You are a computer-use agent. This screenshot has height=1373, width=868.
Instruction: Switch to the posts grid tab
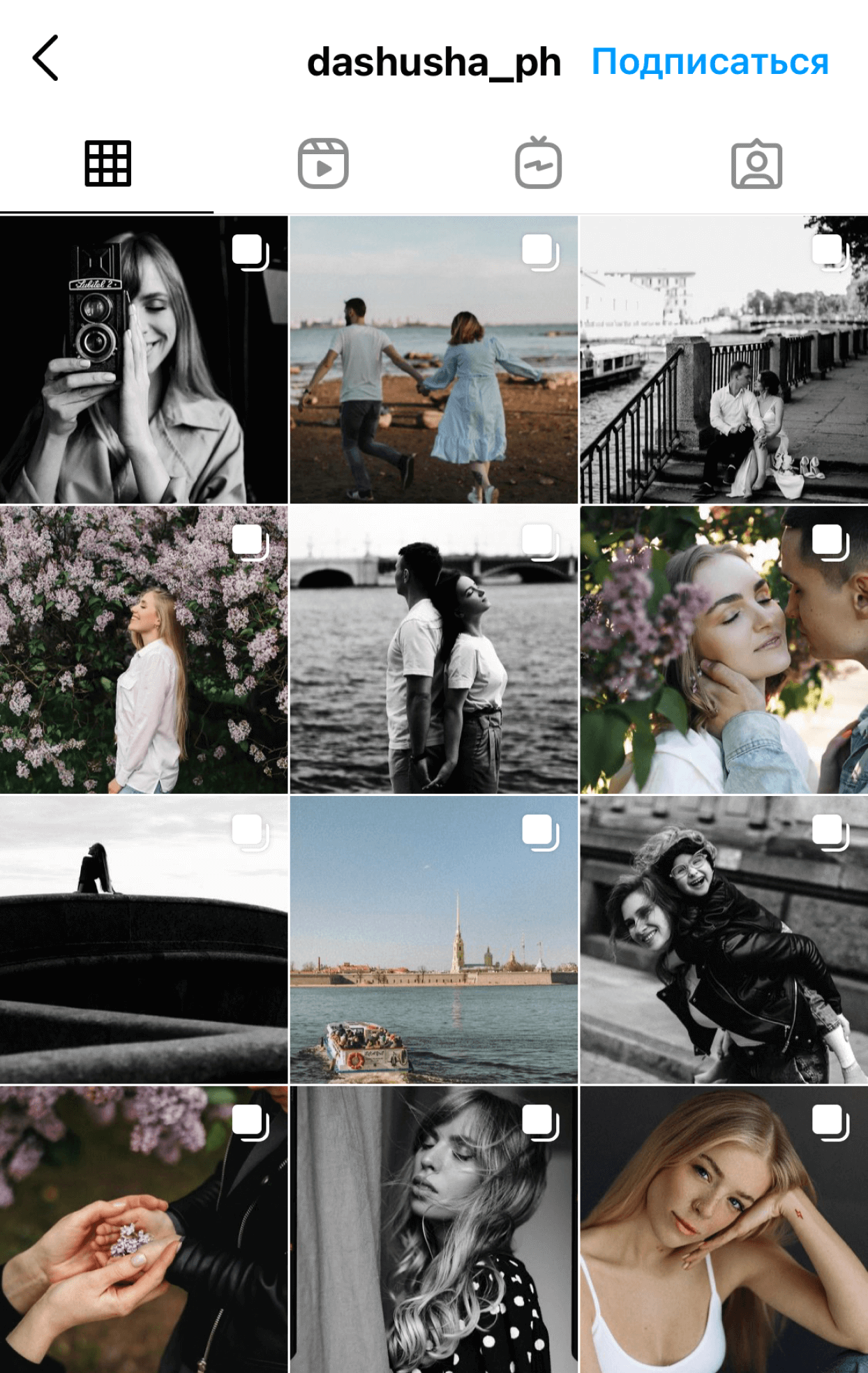tap(107, 165)
